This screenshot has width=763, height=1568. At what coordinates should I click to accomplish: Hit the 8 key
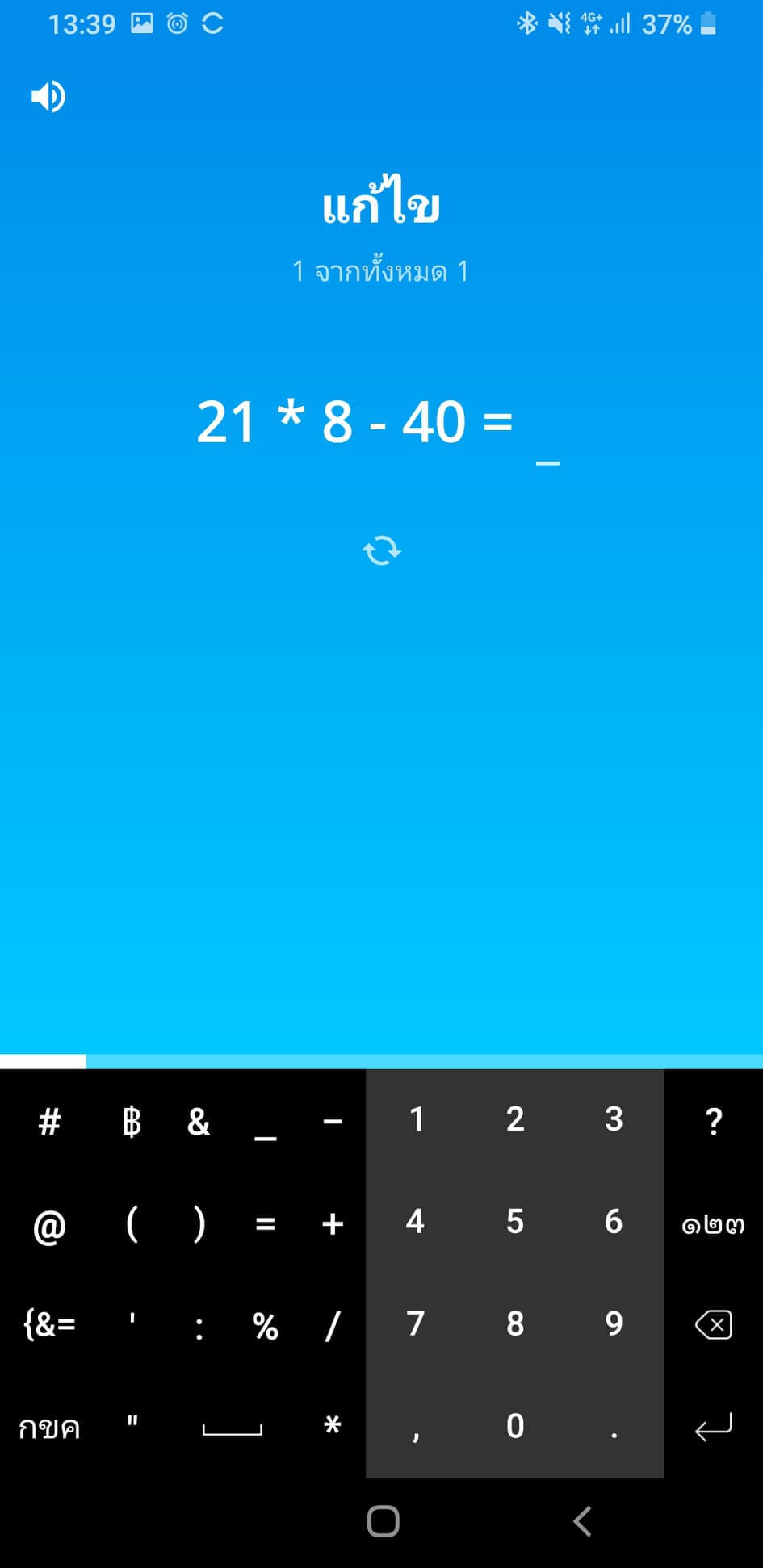[515, 1323]
